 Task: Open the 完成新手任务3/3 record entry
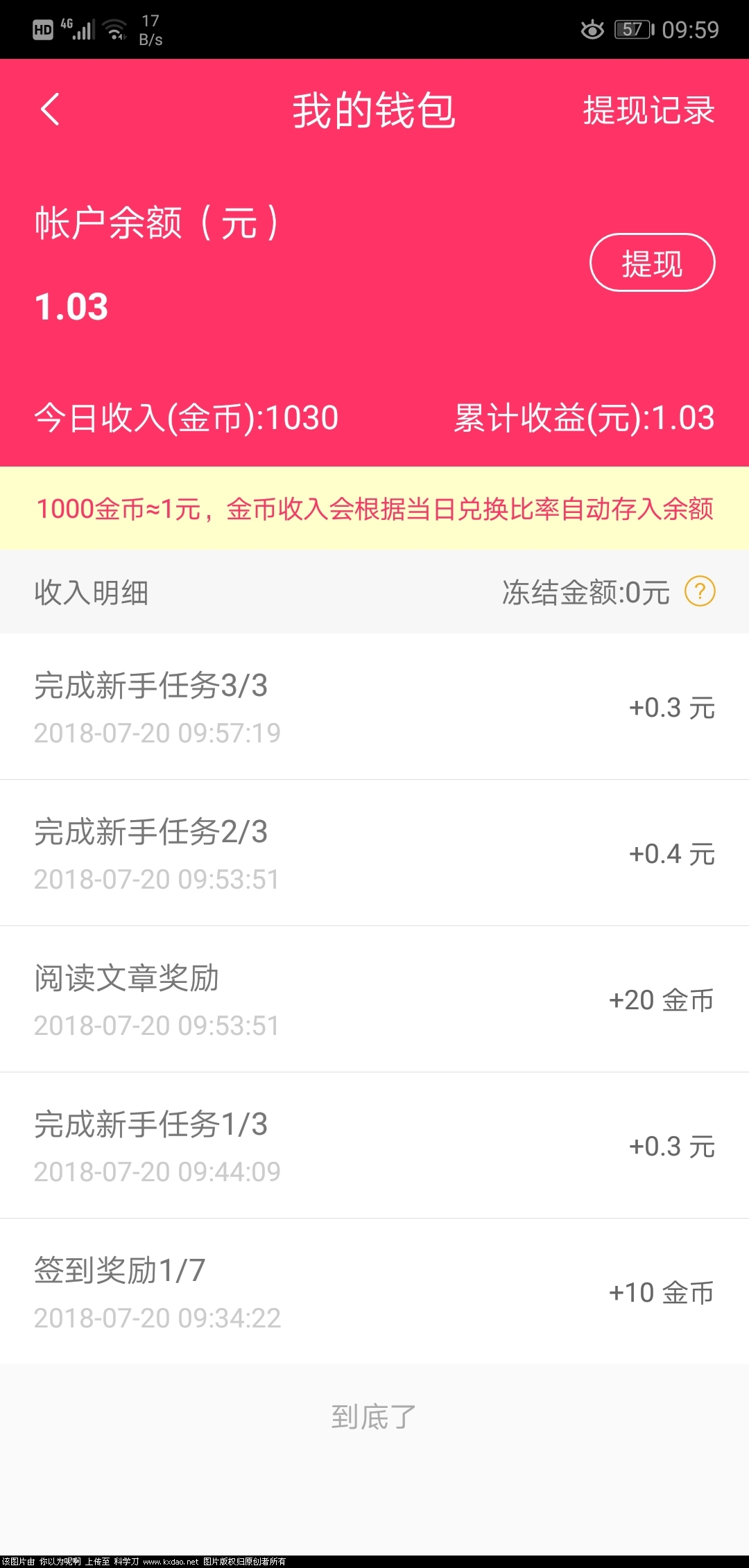[x=277, y=707]
